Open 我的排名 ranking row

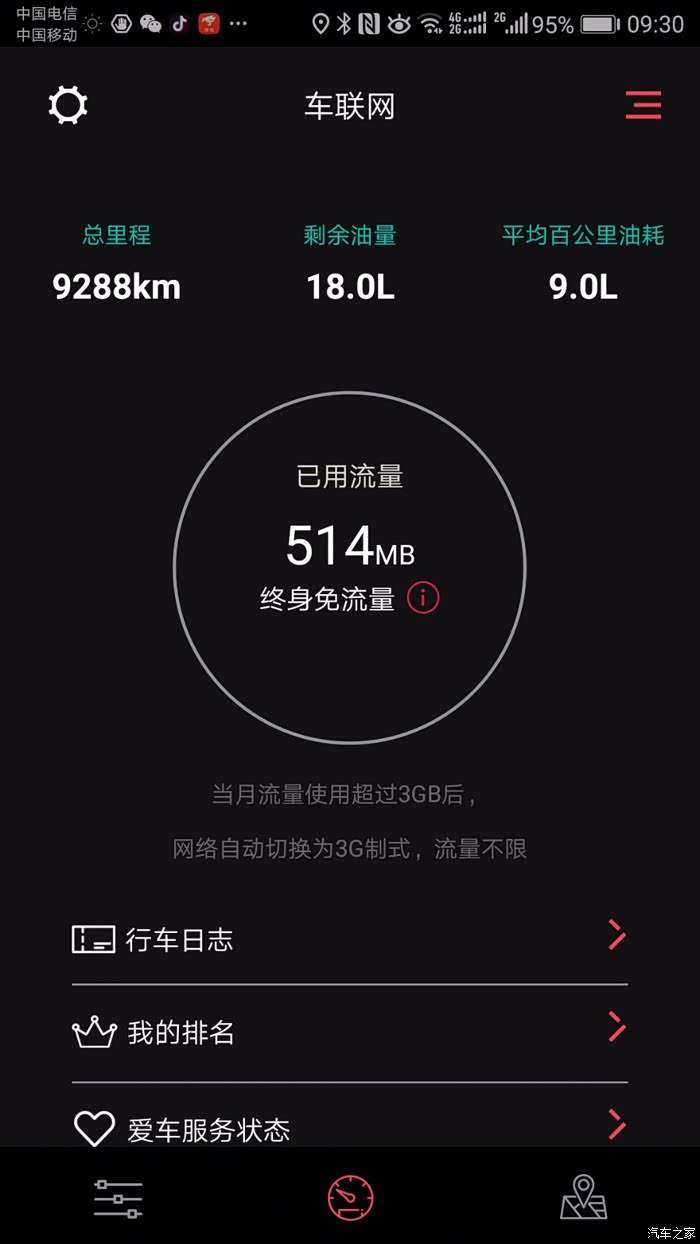[350, 1032]
